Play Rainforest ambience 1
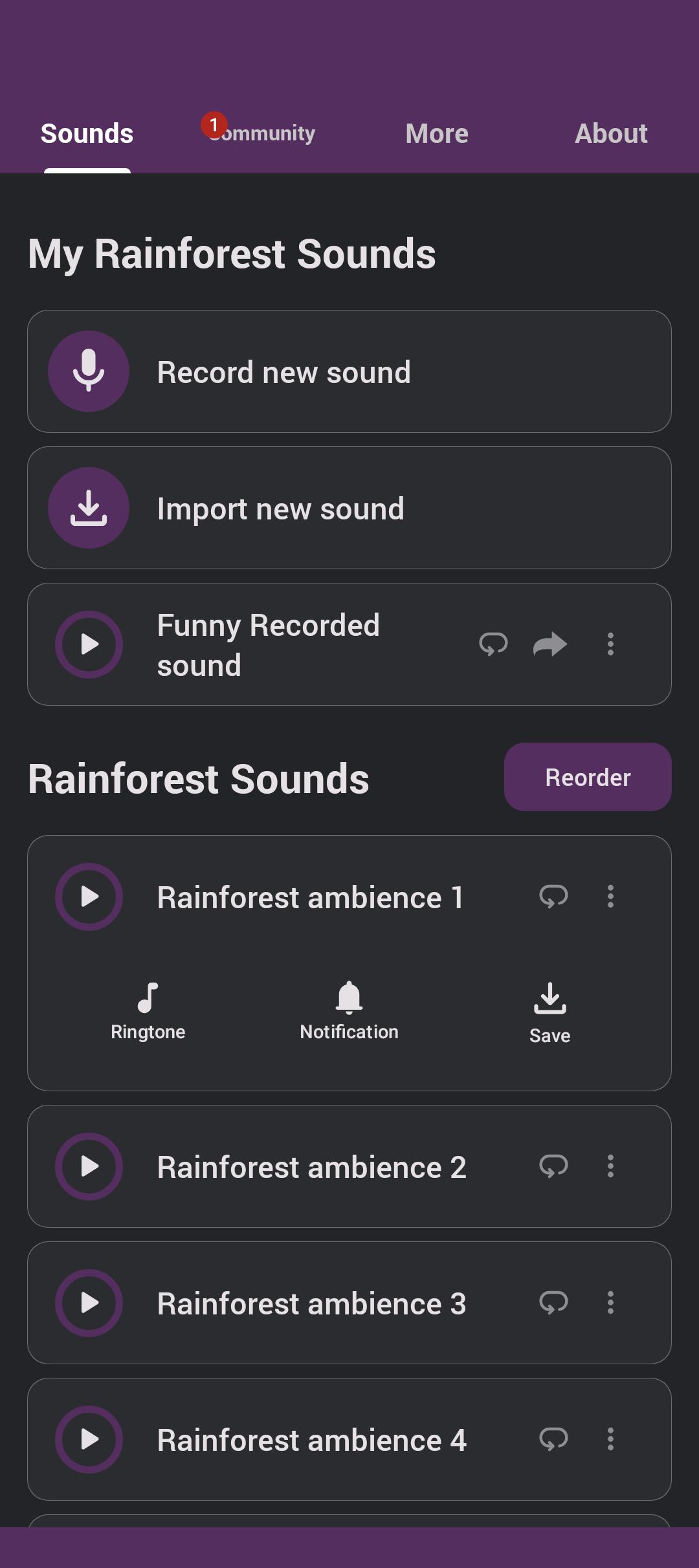This screenshot has height=1568, width=699. coord(89,897)
